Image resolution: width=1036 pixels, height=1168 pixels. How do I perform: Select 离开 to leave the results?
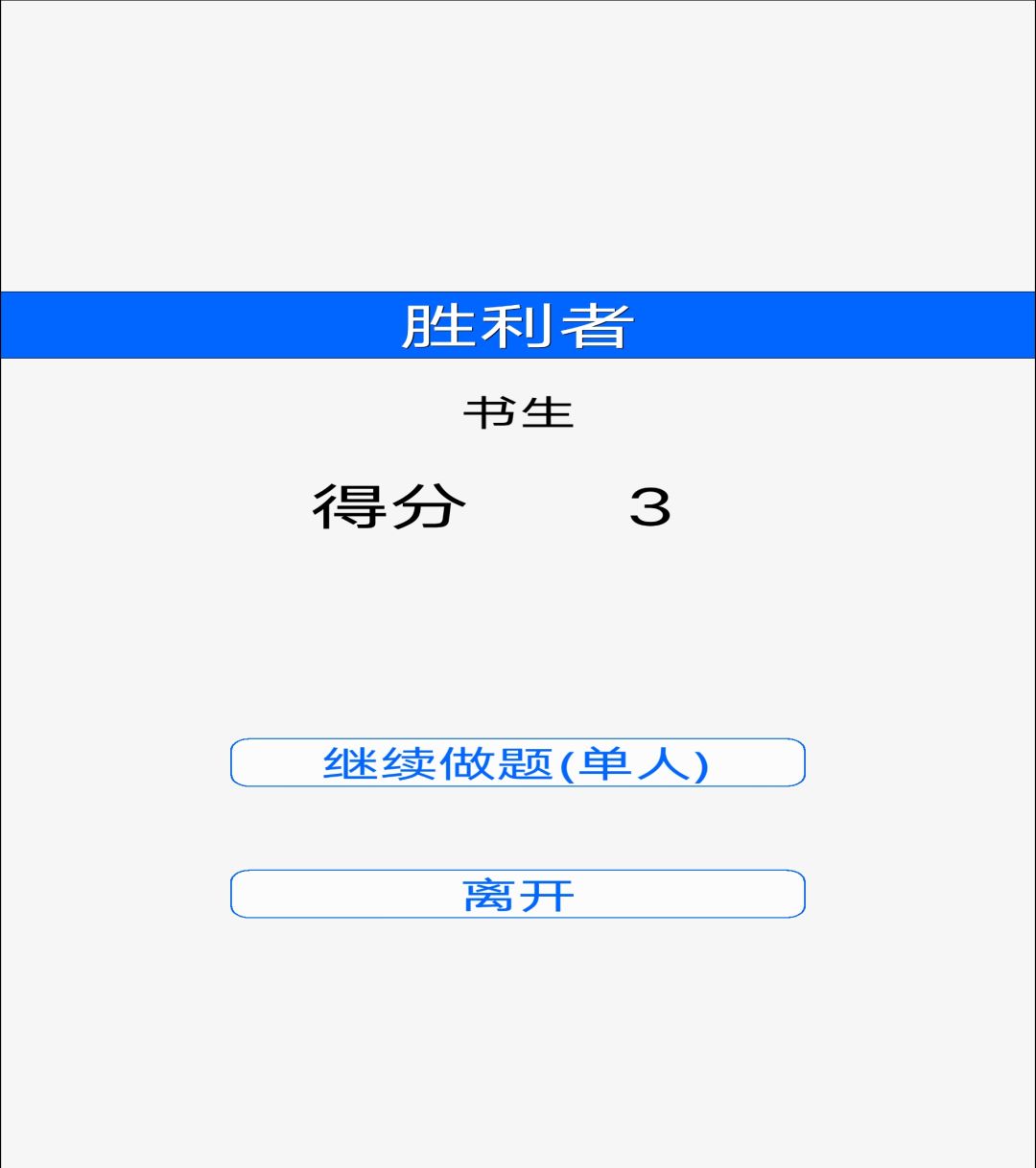(x=517, y=895)
